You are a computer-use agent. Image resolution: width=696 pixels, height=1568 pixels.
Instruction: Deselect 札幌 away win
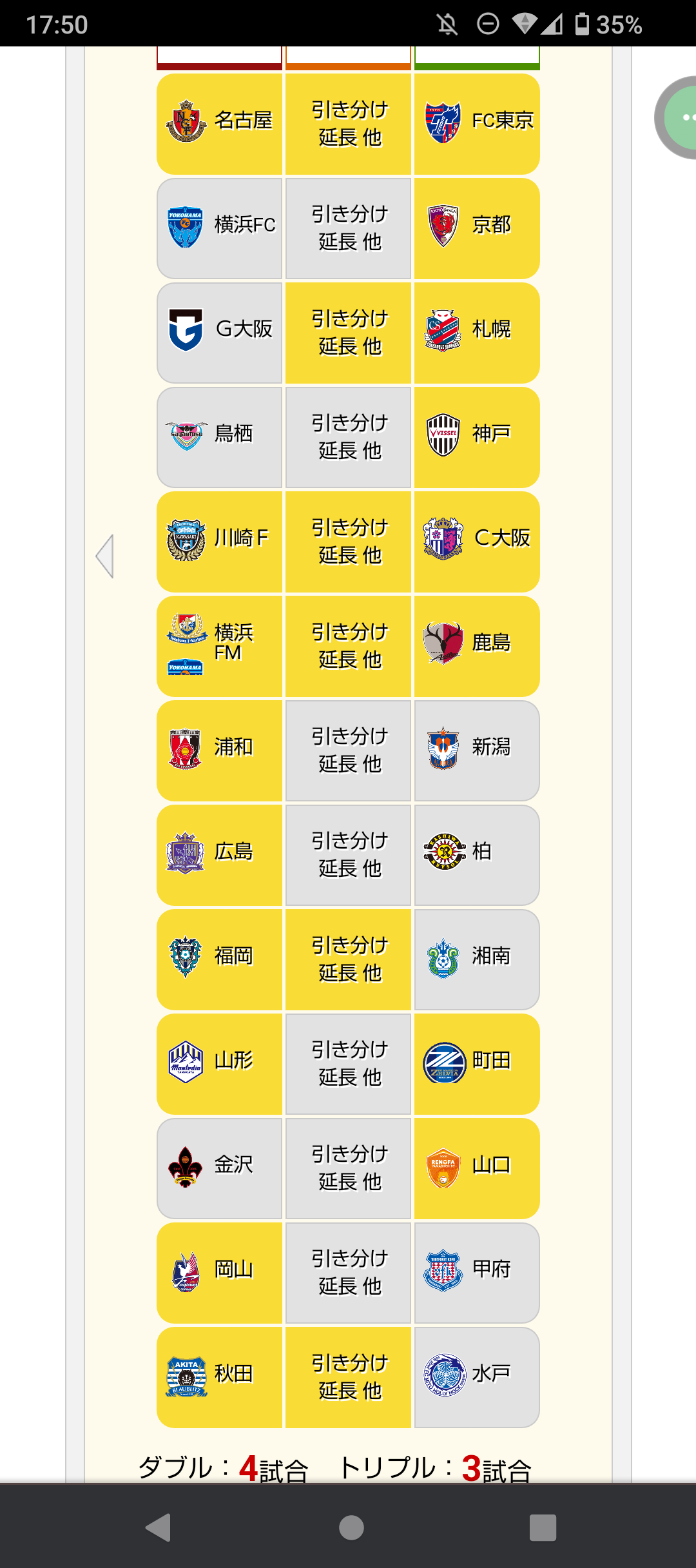pyautogui.click(x=477, y=333)
